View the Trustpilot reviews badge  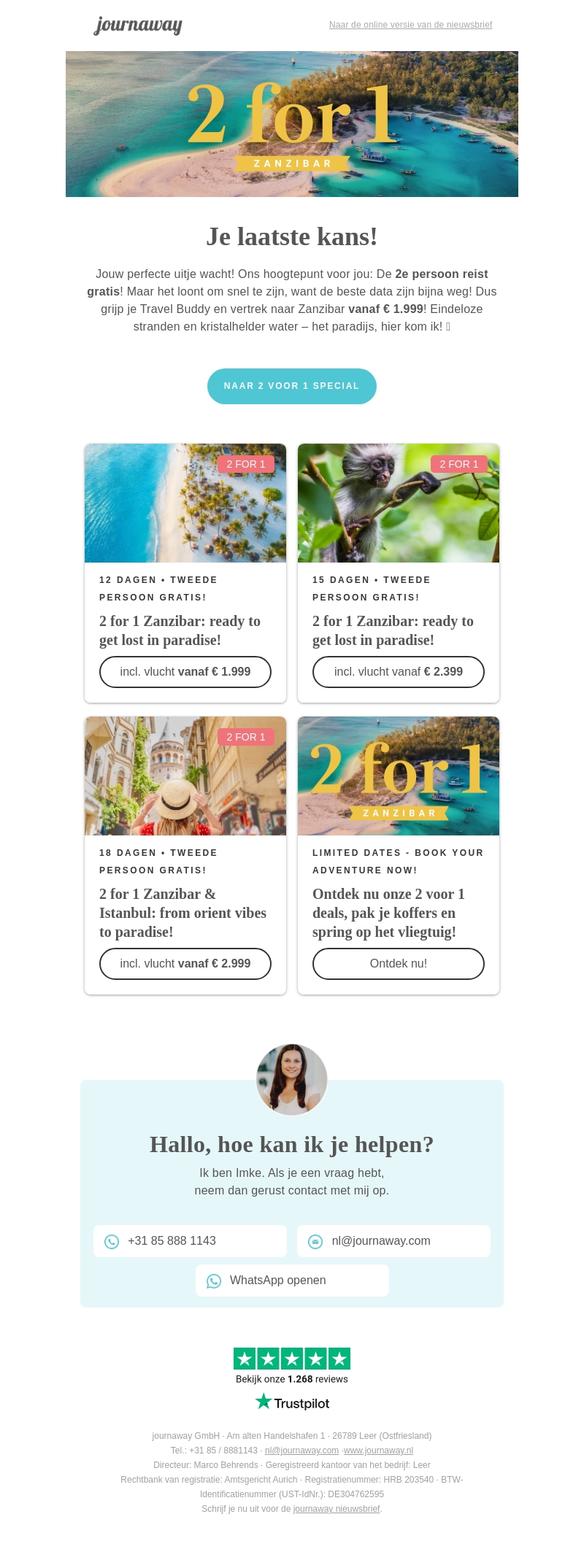pyautogui.click(x=292, y=1379)
